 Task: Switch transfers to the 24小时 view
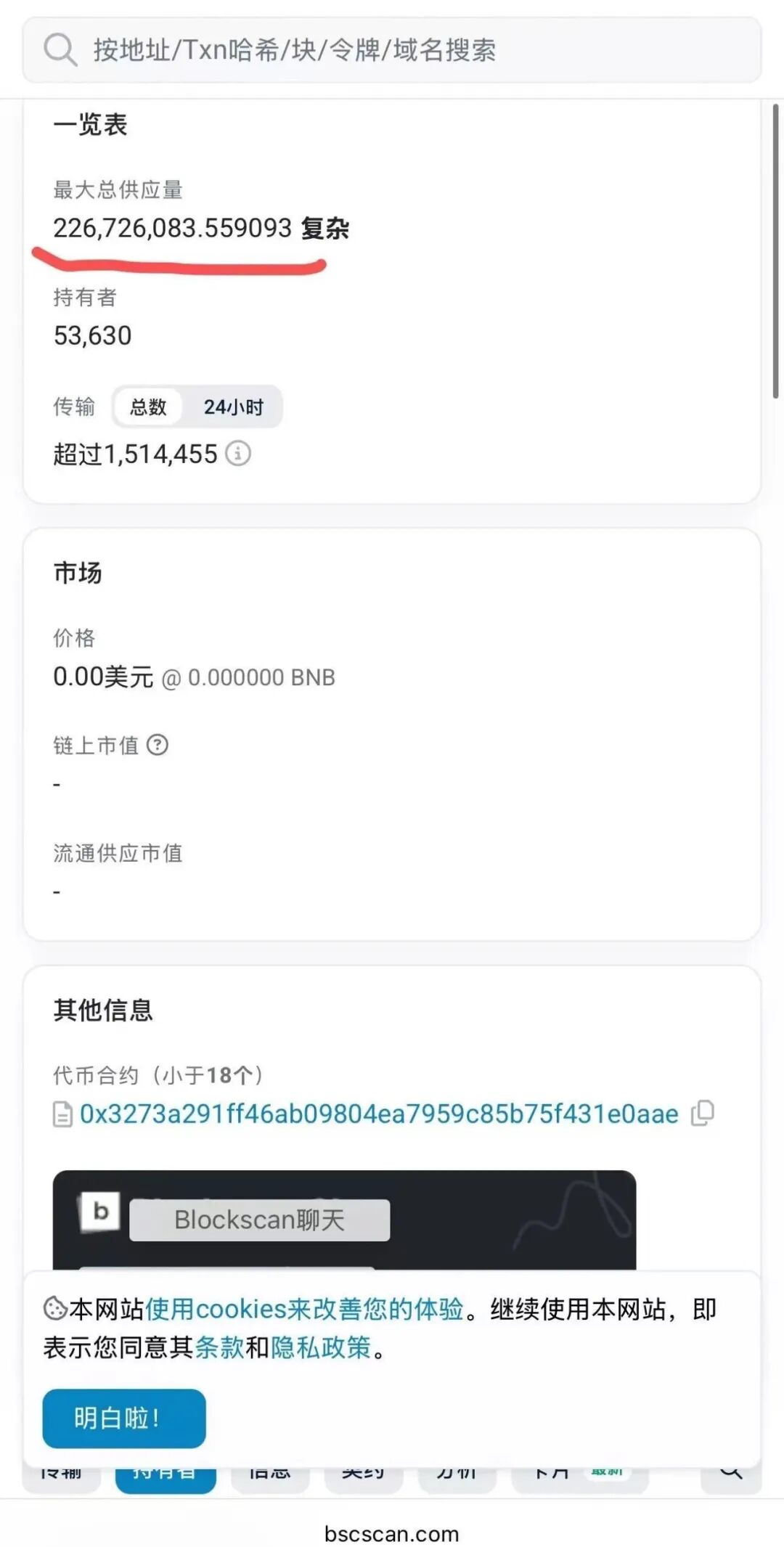(233, 407)
